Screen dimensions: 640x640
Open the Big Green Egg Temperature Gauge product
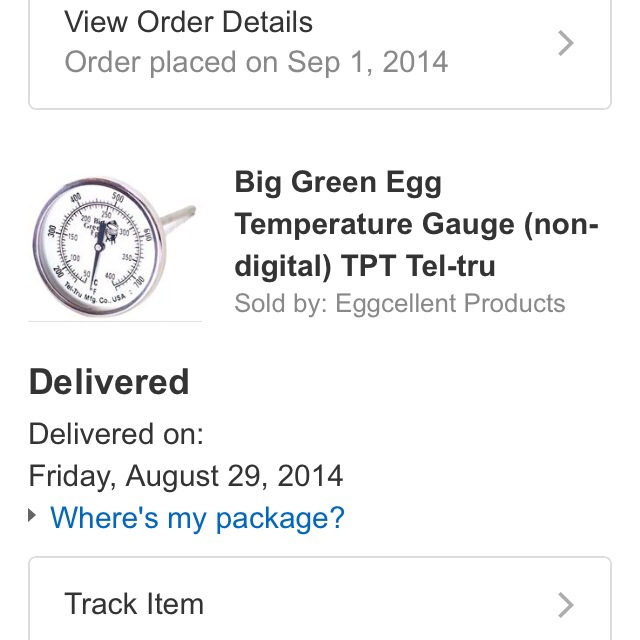[x=414, y=225]
